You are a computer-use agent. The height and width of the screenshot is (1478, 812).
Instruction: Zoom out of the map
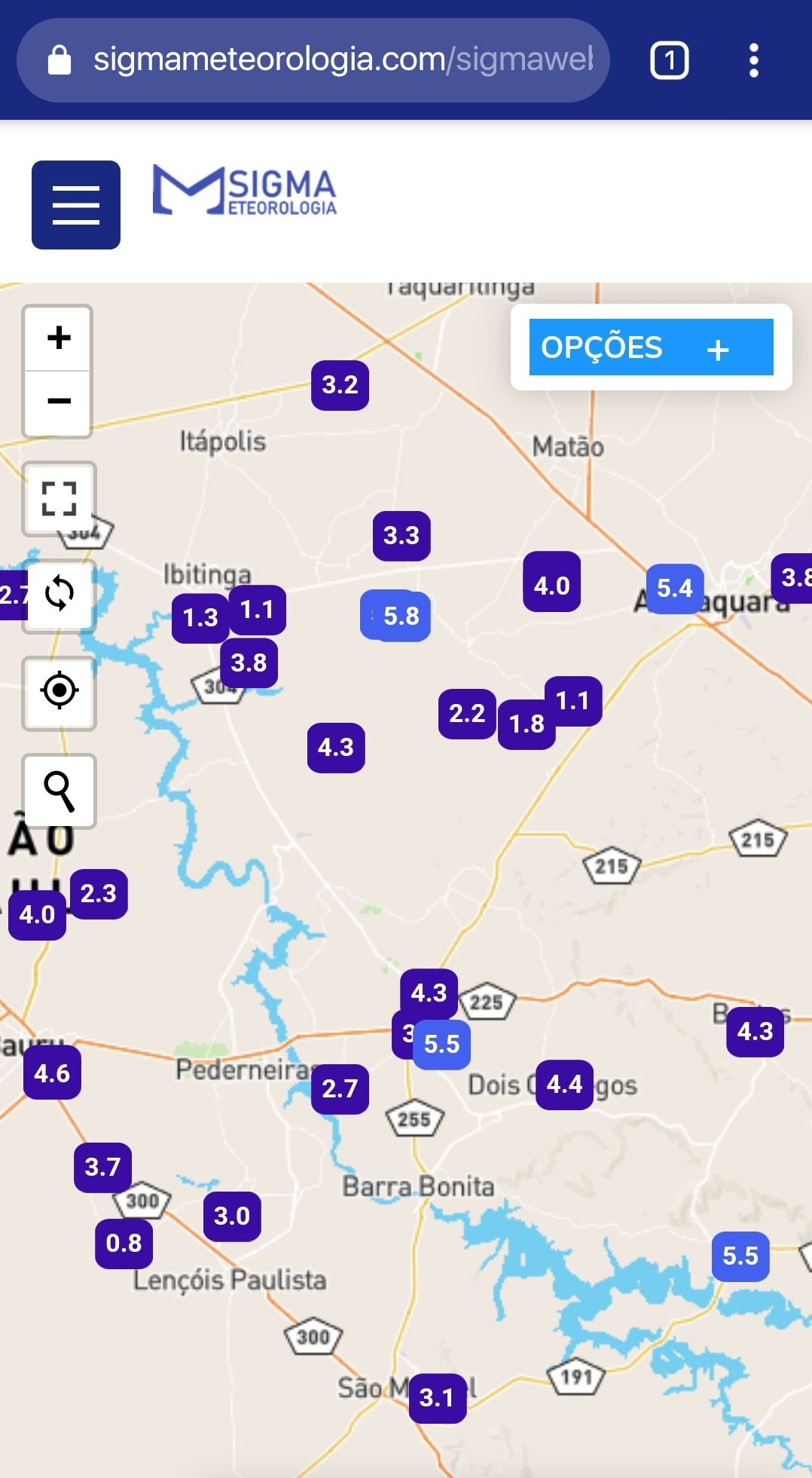coord(58,401)
